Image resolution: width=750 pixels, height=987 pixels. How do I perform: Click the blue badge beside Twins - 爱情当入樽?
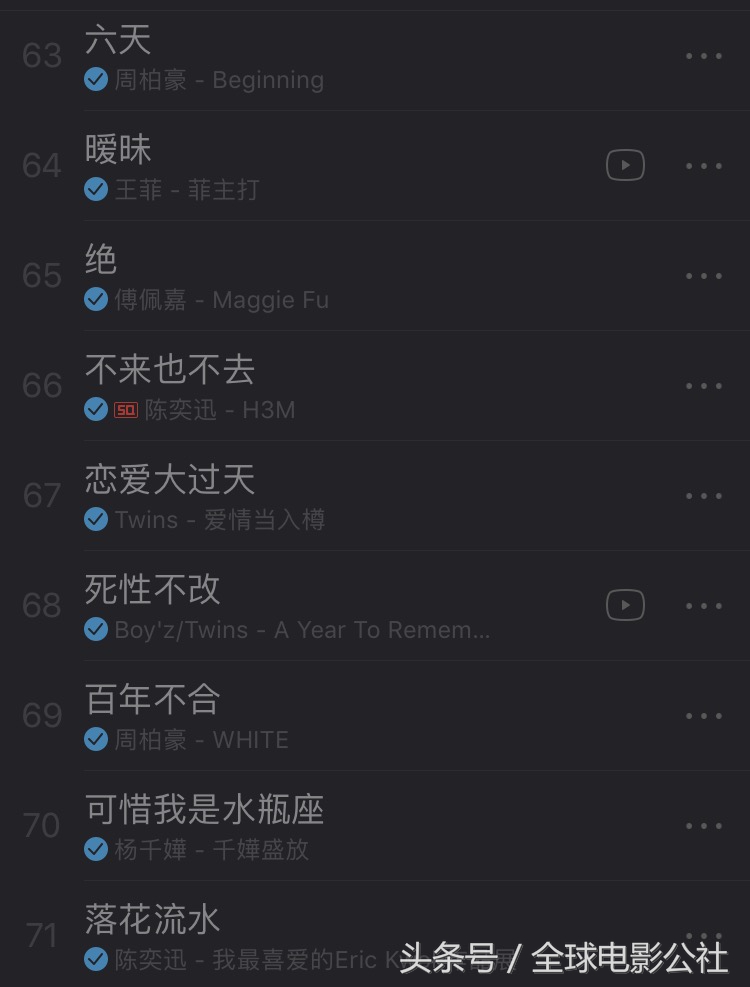pos(96,519)
